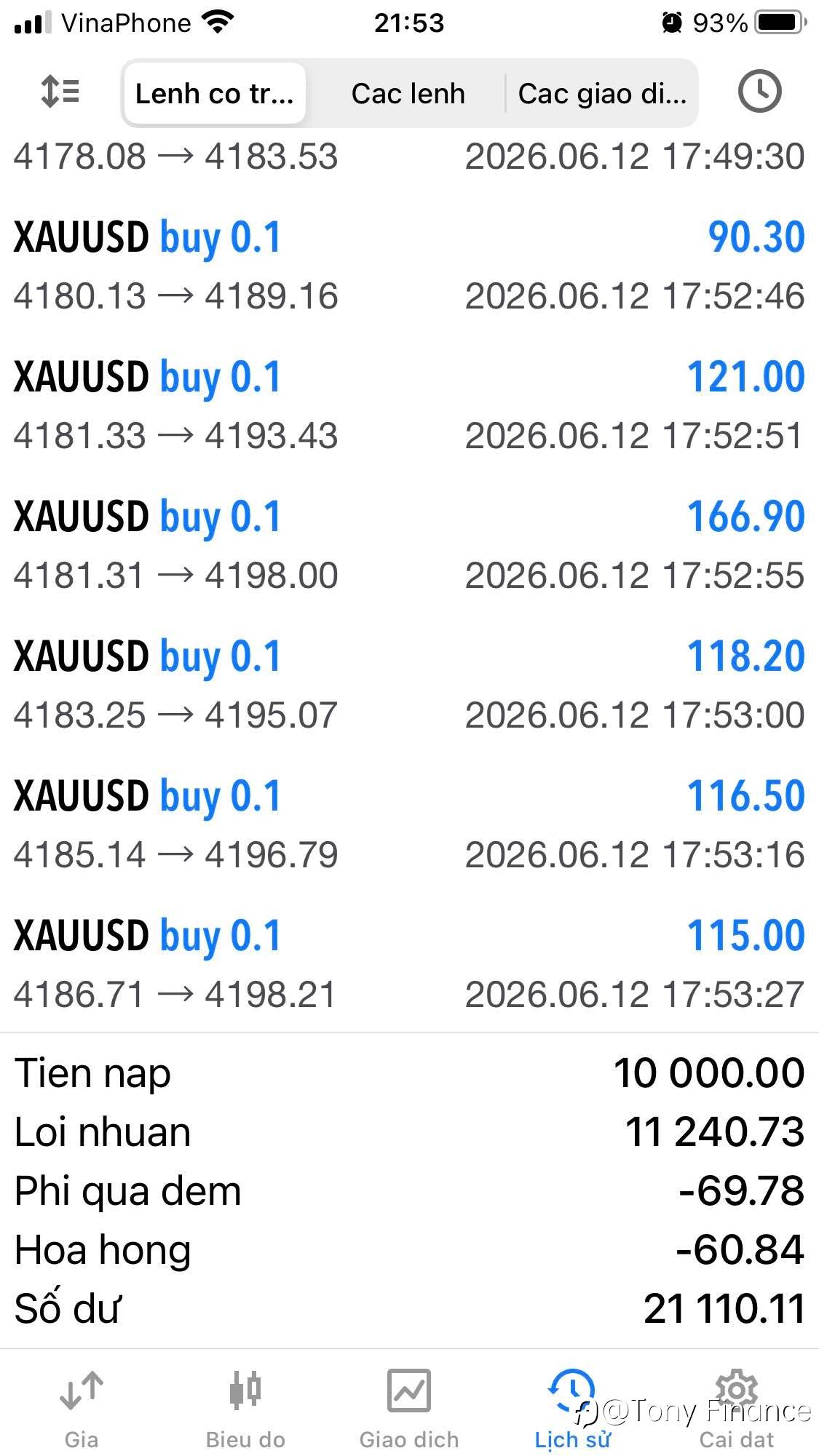
Task: Open the sort order icon
Action: point(60,92)
